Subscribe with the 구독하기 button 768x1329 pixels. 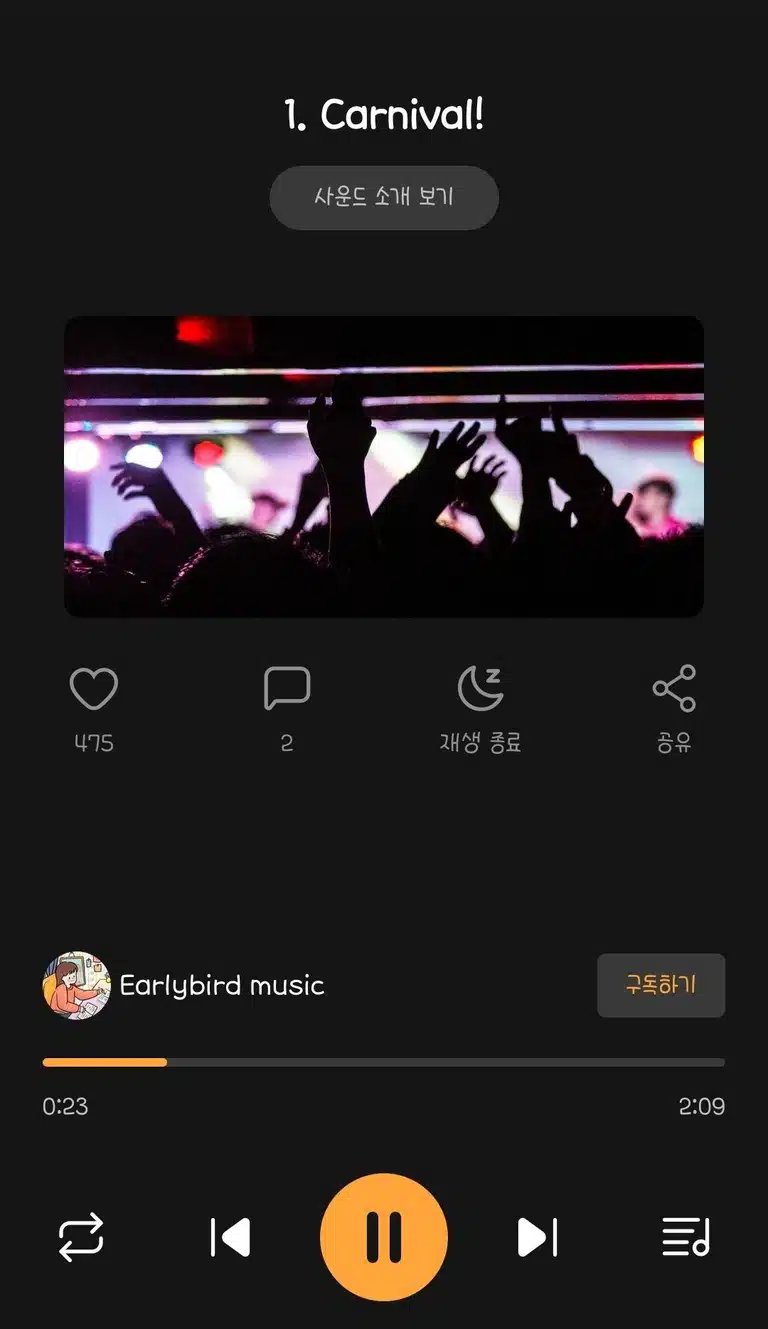point(661,985)
